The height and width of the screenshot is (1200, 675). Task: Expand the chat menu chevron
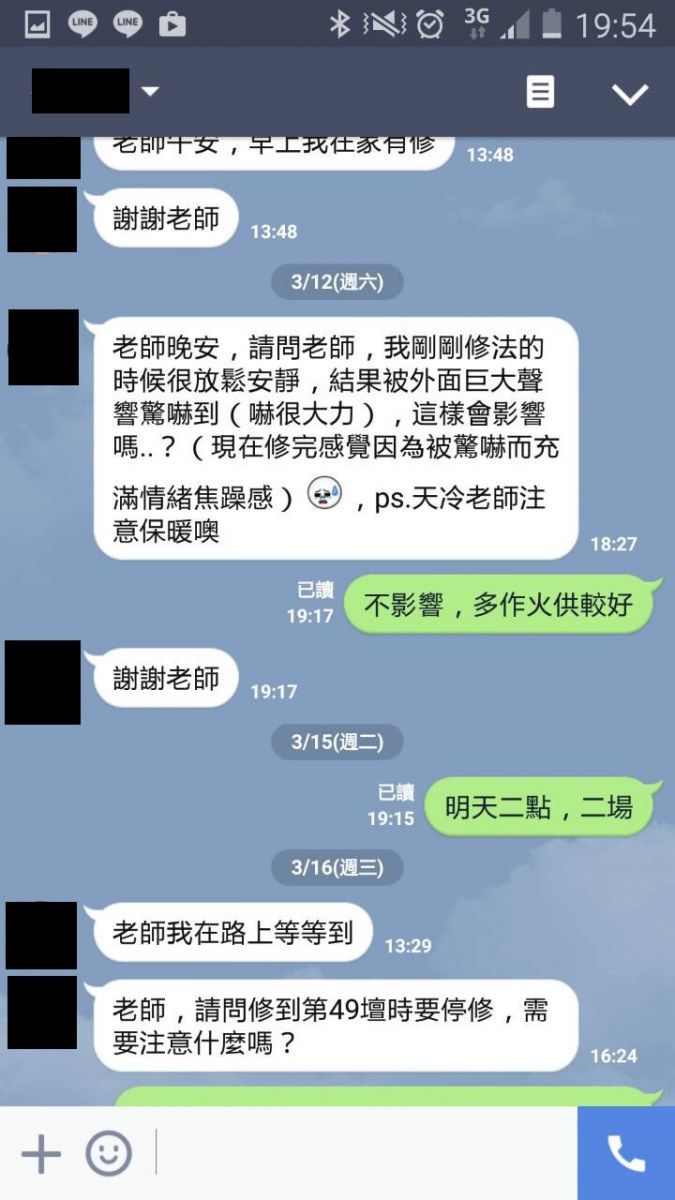pyautogui.click(x=630, y=94)
